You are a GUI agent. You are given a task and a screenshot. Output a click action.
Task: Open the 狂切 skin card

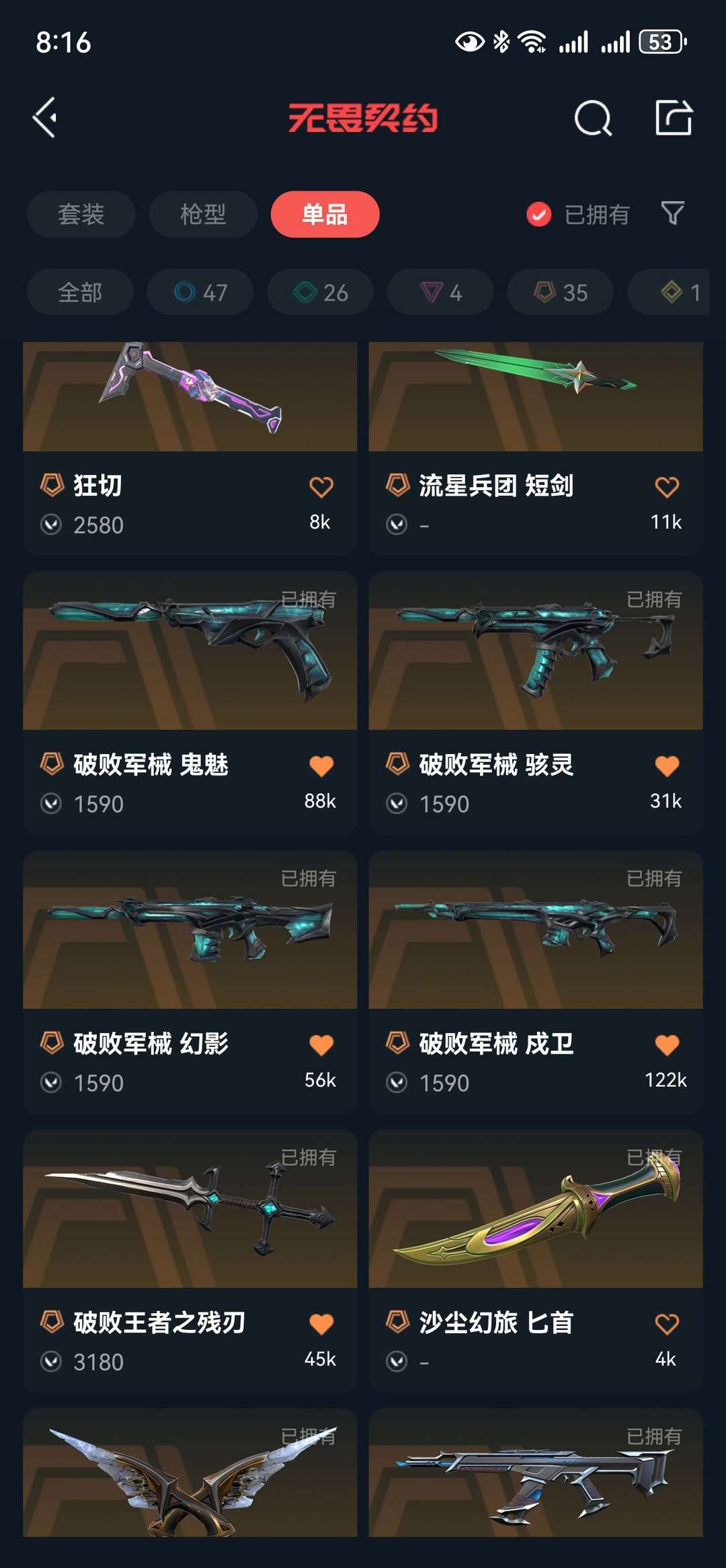point(190,449)
